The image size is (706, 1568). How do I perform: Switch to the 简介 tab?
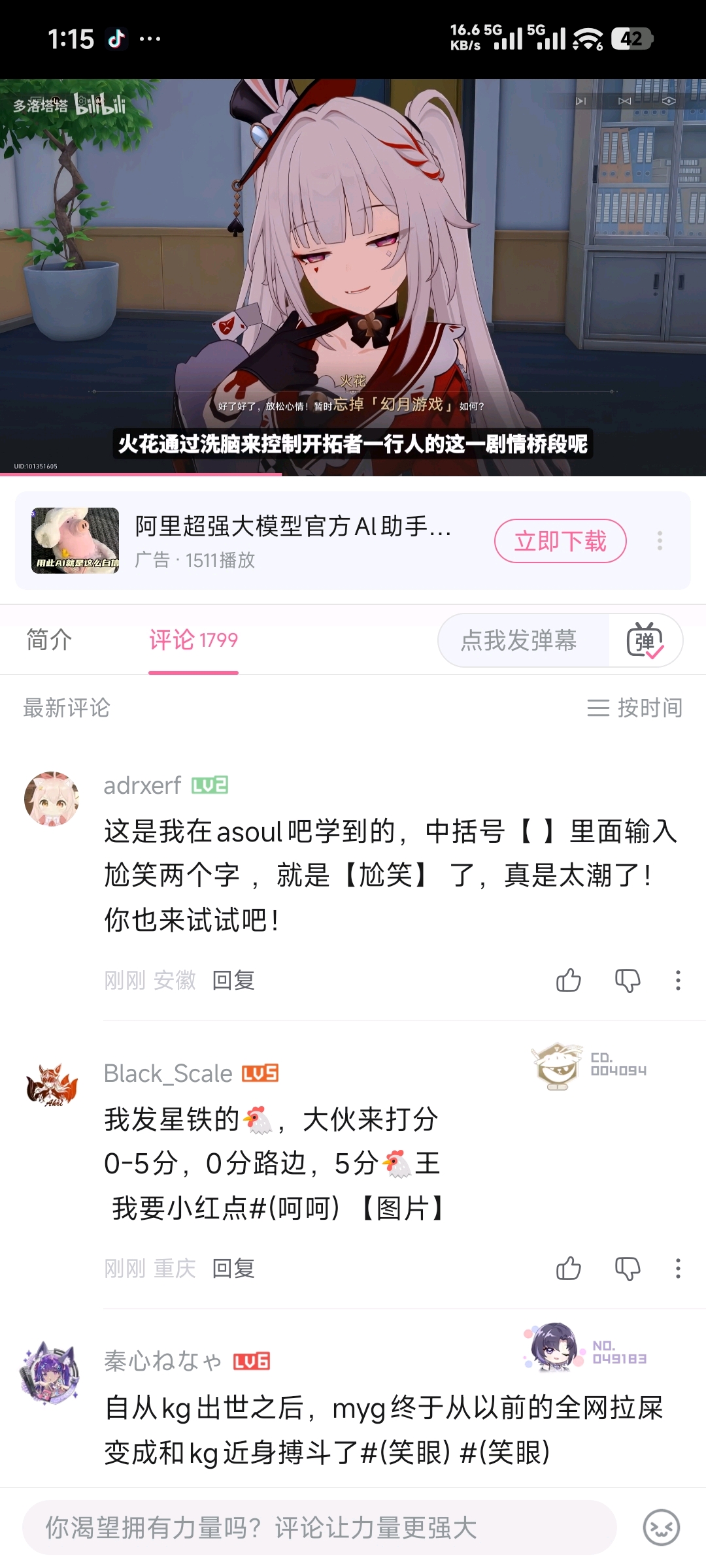[x=49, y=640]
